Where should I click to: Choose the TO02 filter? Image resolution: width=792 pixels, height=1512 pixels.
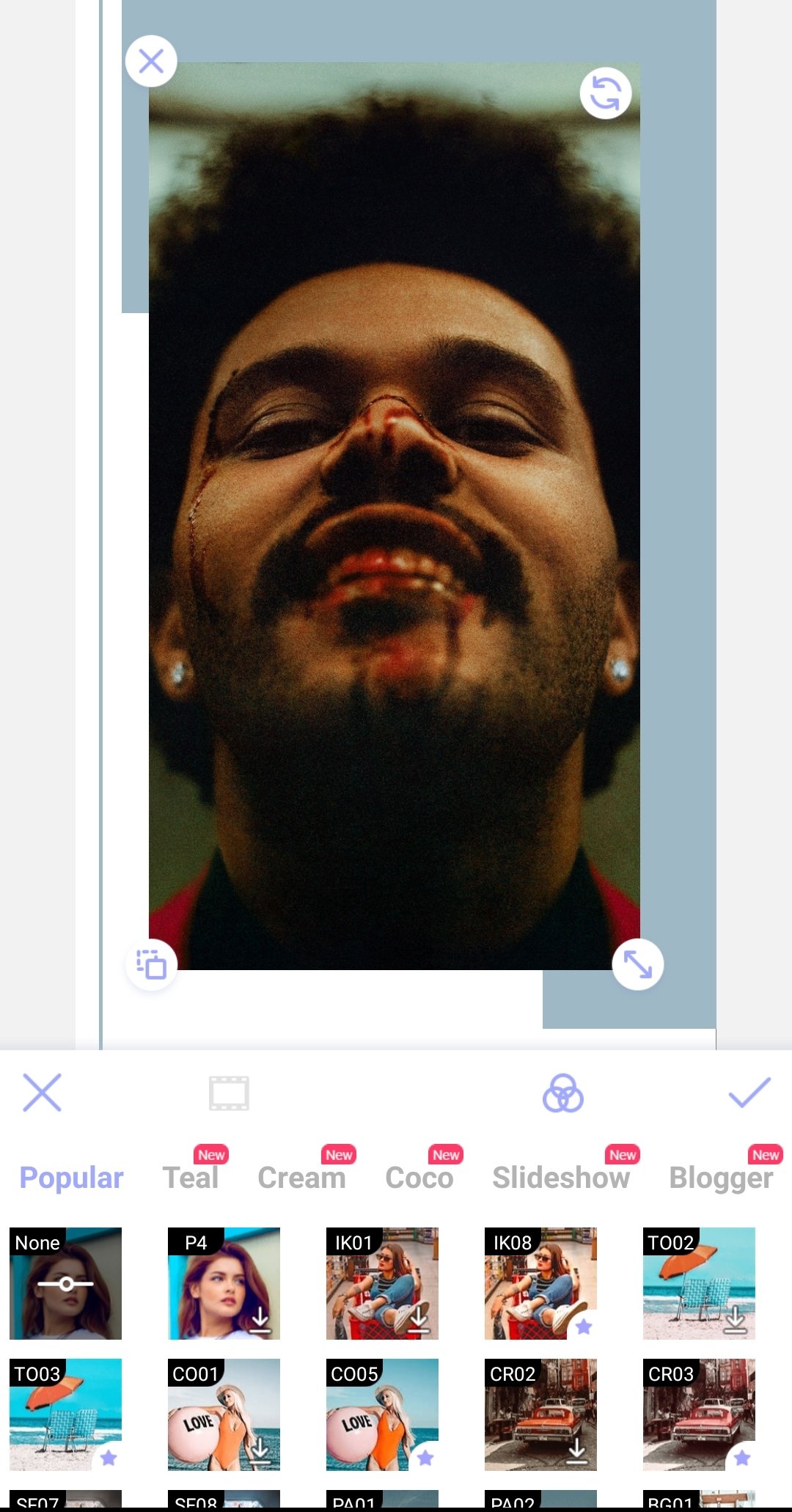point(699,1283)
